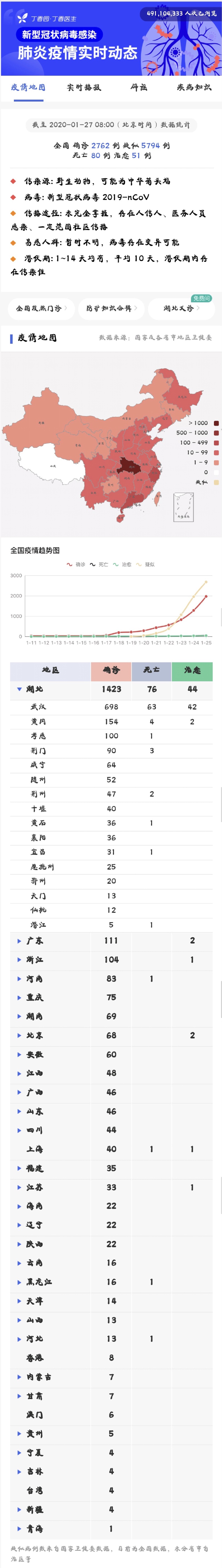This screenshot has height=1568, width=222.
Task: Switch to the 实时播报 tab
Action: point(84,88)
